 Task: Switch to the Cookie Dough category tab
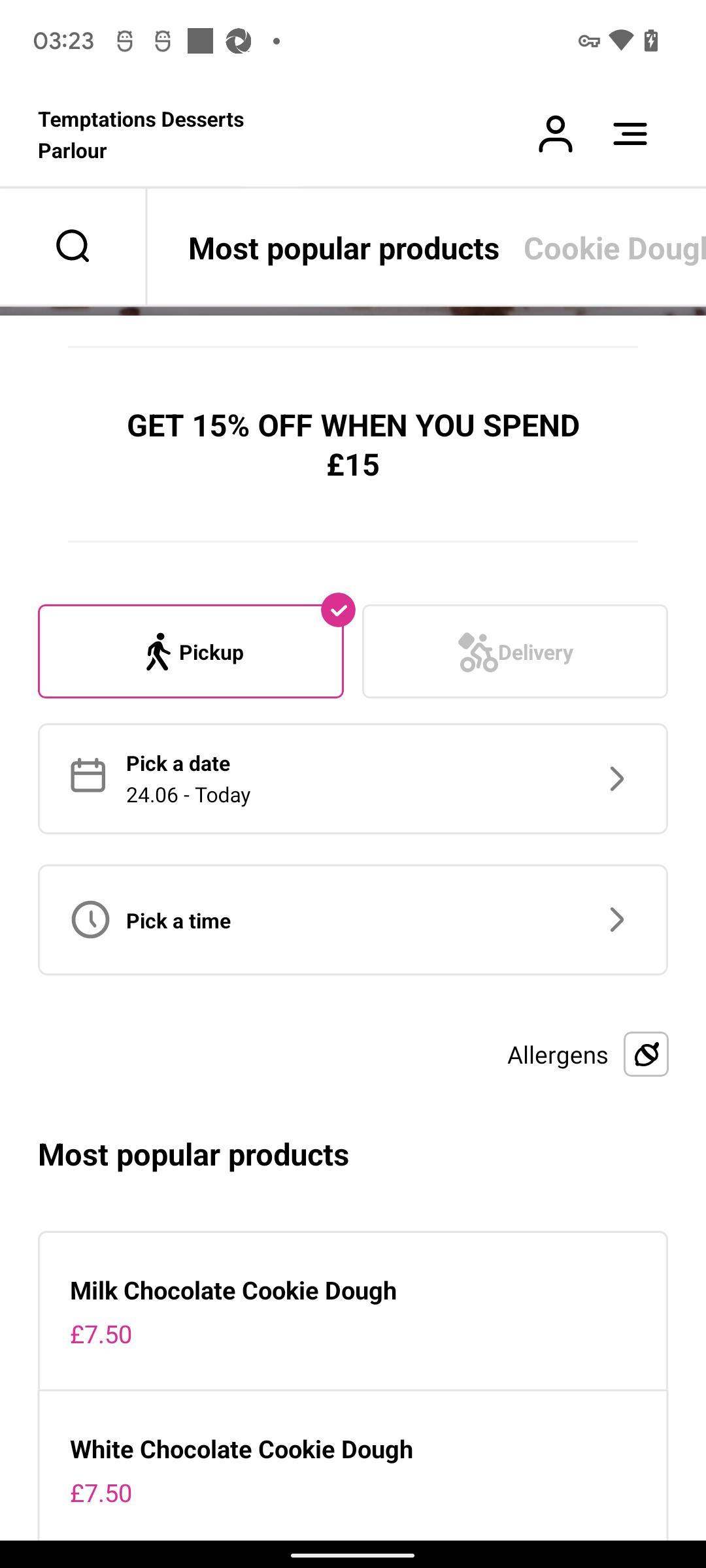pos(614,248)
